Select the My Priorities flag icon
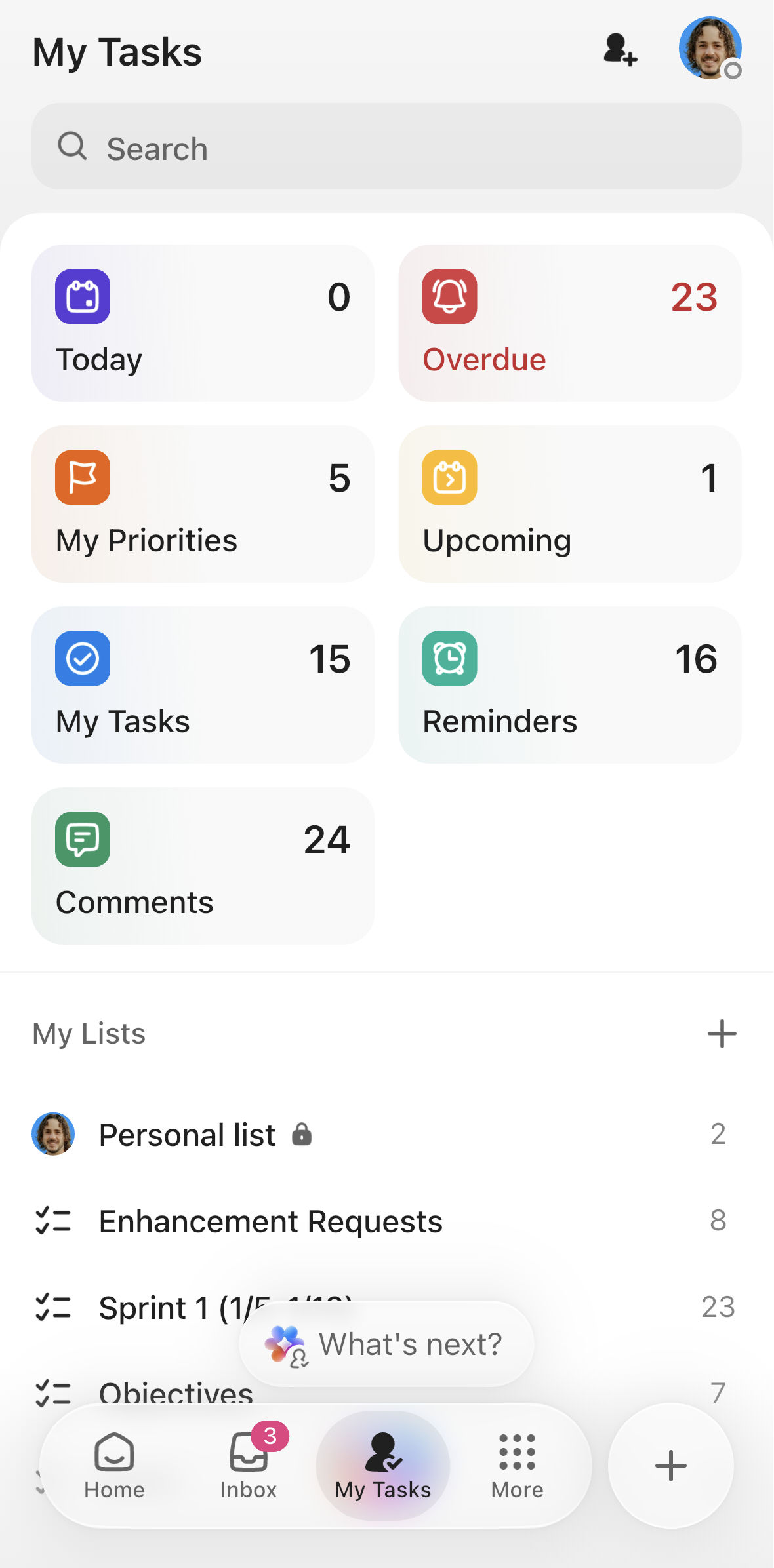 [x=82, y=478]
